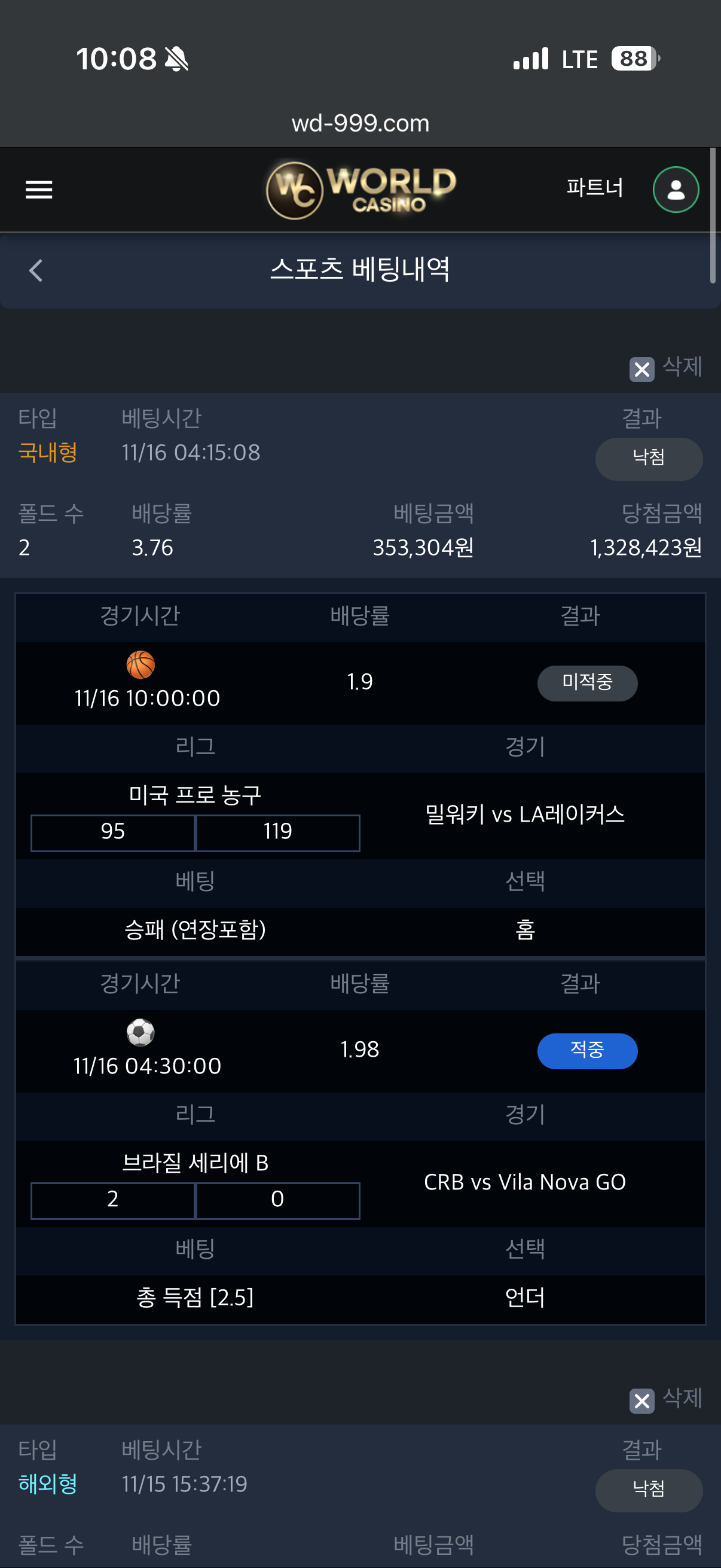This screenshot has width=721, height=1568.
Task: Delete the 11/15 15:37:19 bet record
Action: (x=665, y=1400)
